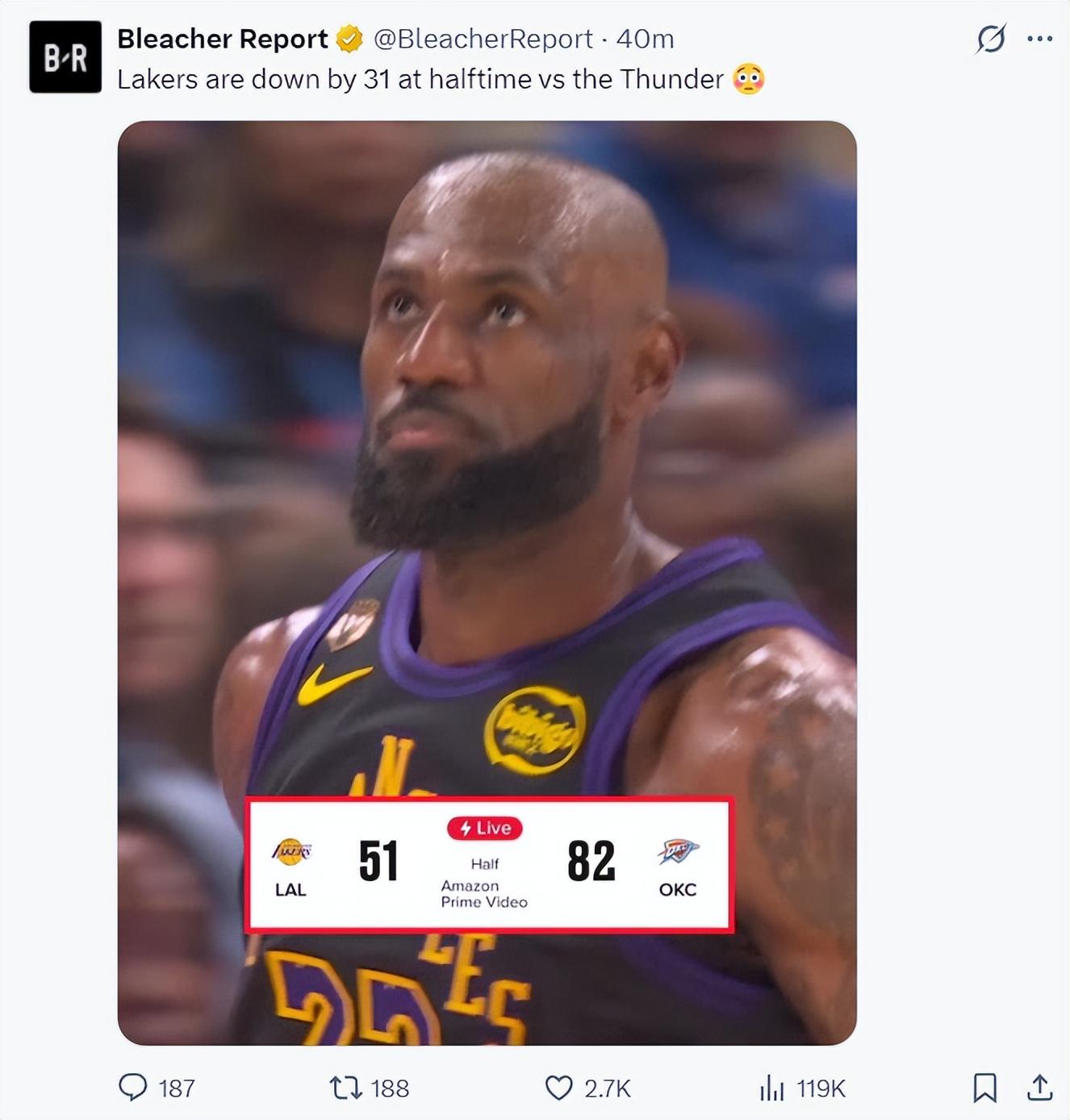Viewport: 1070px width, 1120px height.
Task: Open the post's three-dot overflow menu
Action: pyautogui.click(x=1039, y=38)
